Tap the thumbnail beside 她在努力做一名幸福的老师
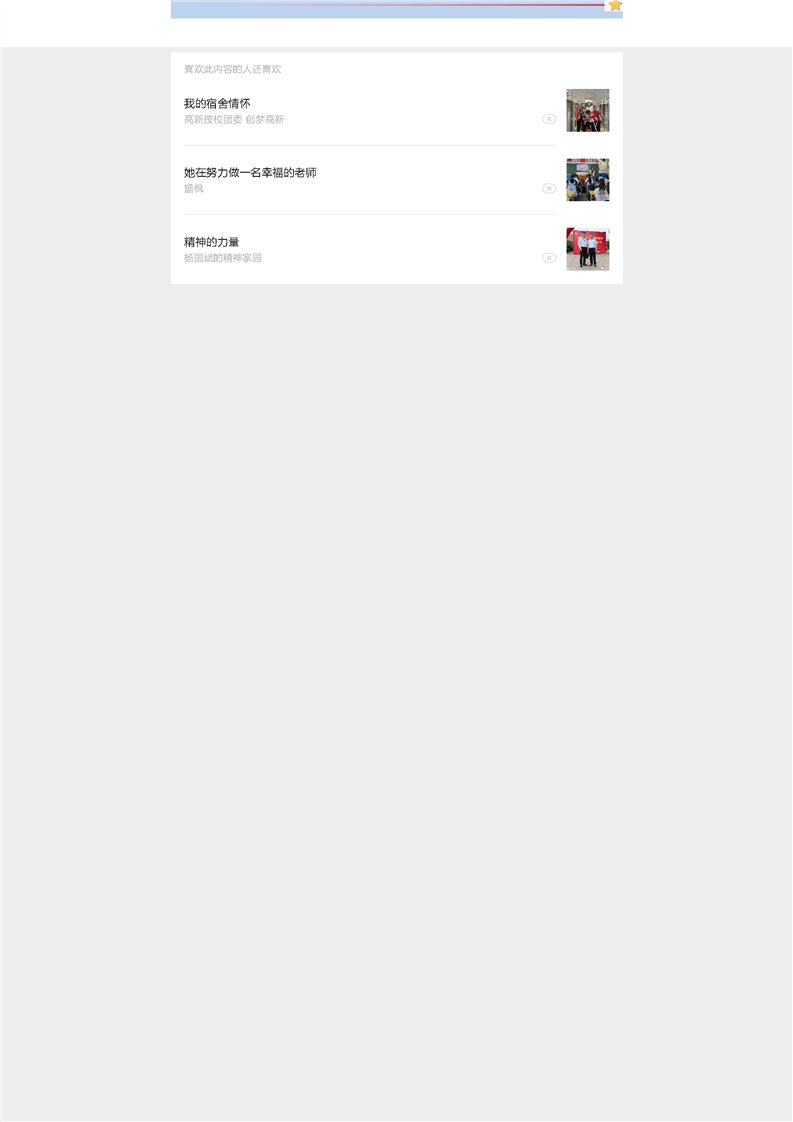 tap(587, 180)
